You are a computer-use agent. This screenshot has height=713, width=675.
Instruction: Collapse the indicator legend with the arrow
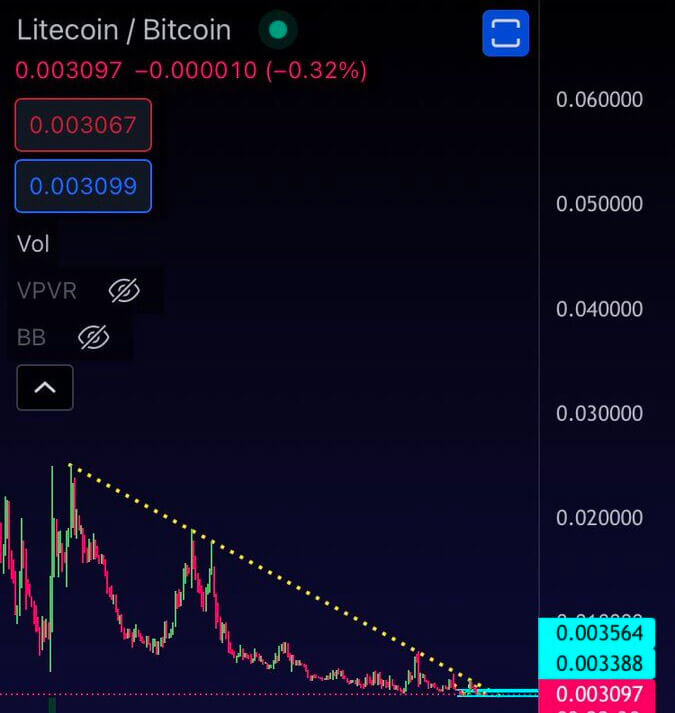(x=45, y=388)
